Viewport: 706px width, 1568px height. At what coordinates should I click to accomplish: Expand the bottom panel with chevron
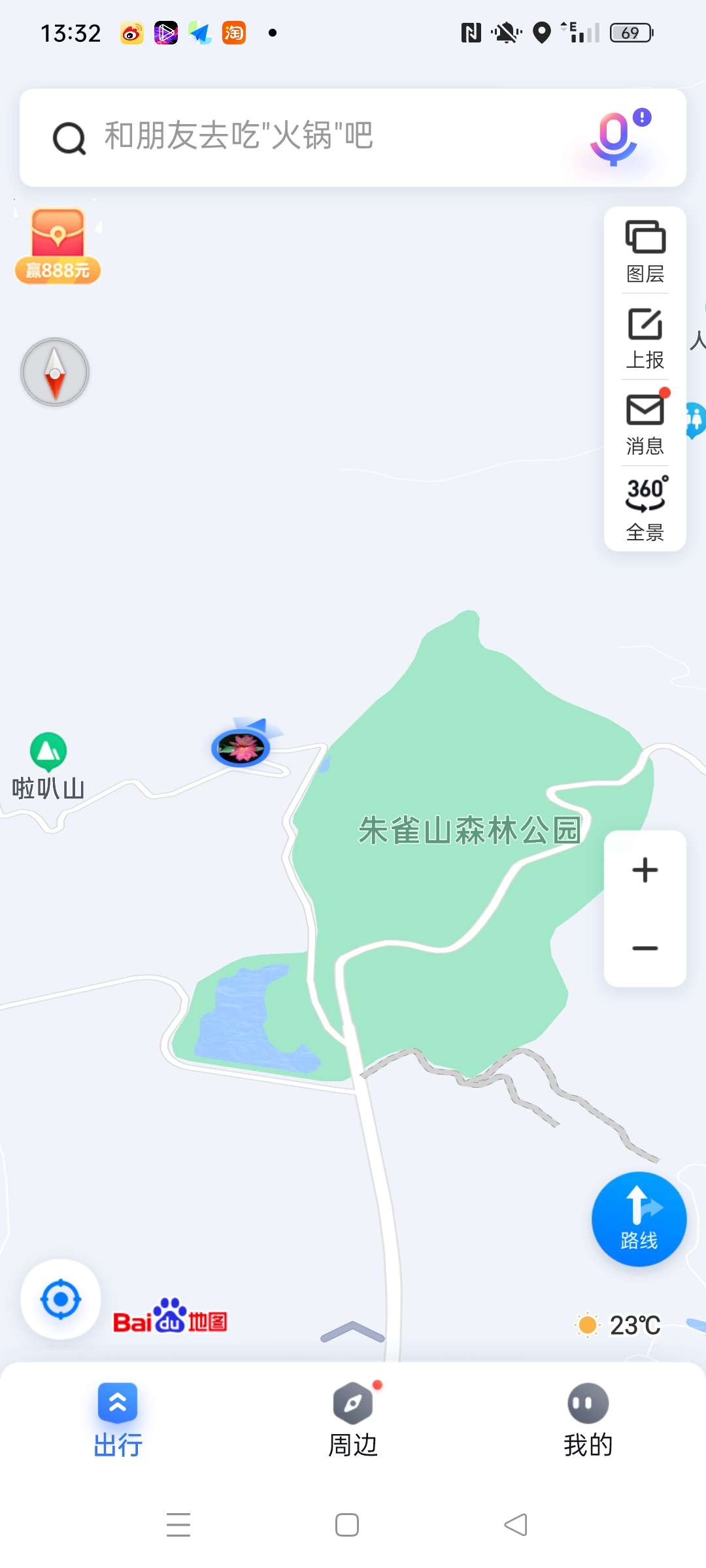[x=352, y=1331]
